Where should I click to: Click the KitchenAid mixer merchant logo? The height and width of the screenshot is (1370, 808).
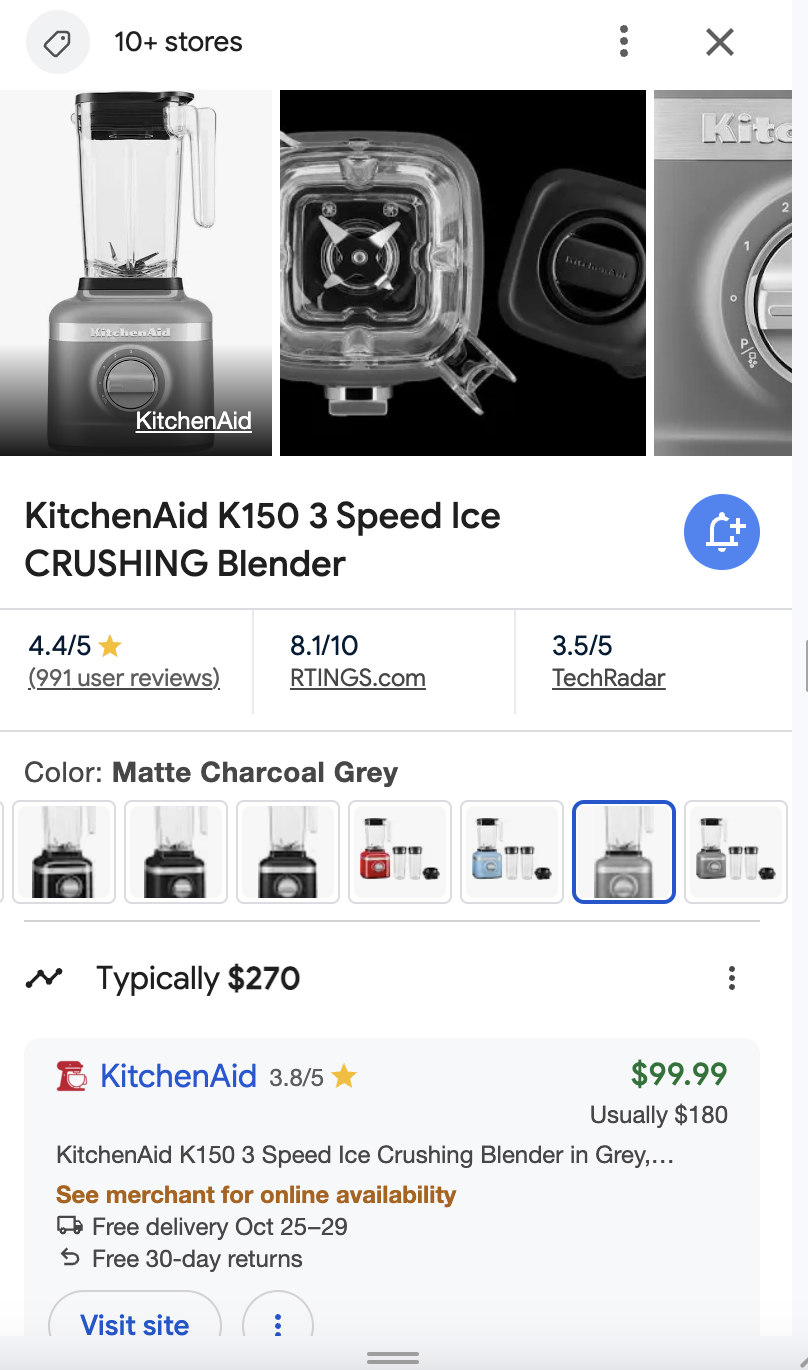coord(67,1075)
